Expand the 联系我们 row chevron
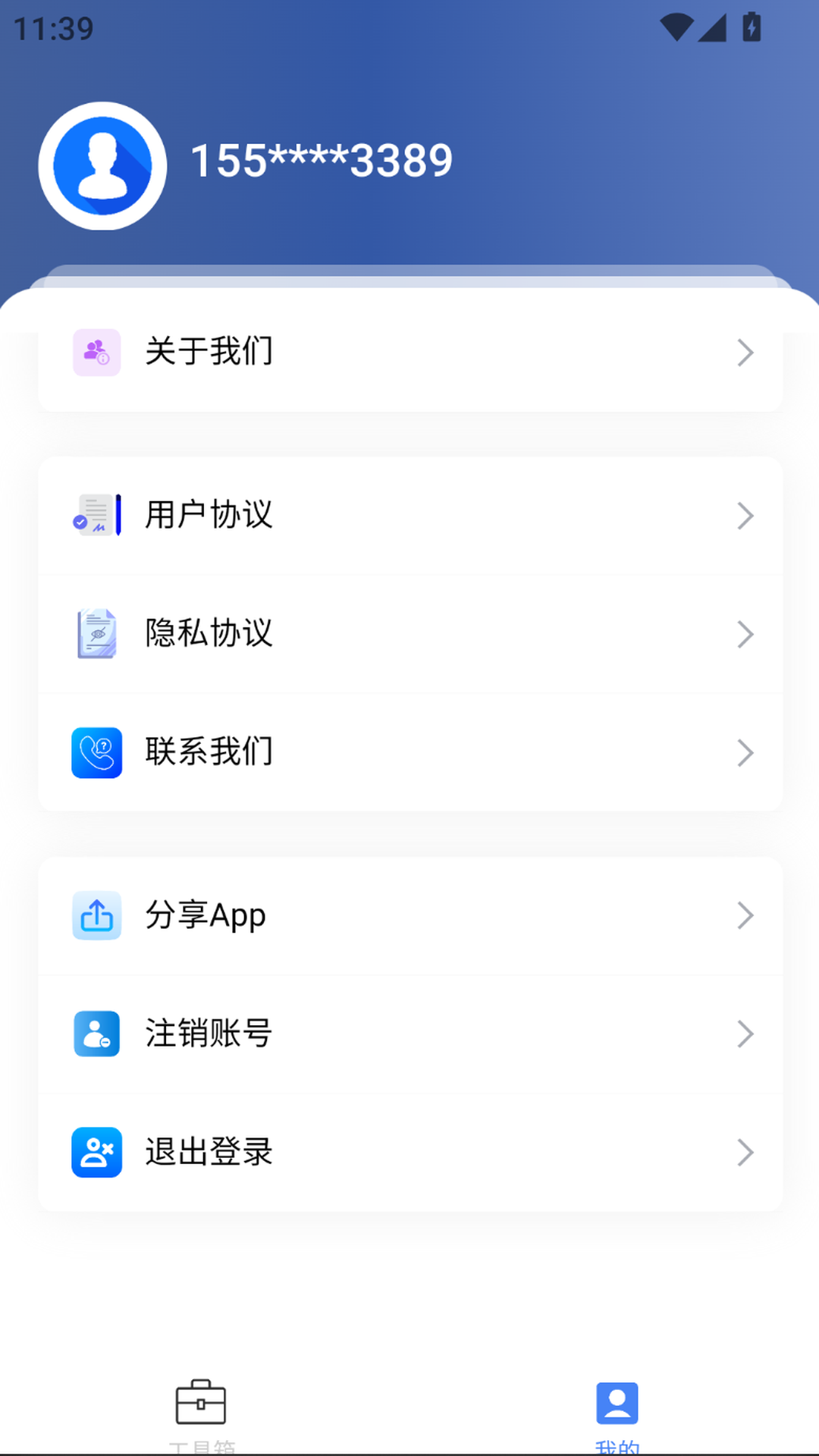The height and width of the screenshot is (1456, 819). 746,752
